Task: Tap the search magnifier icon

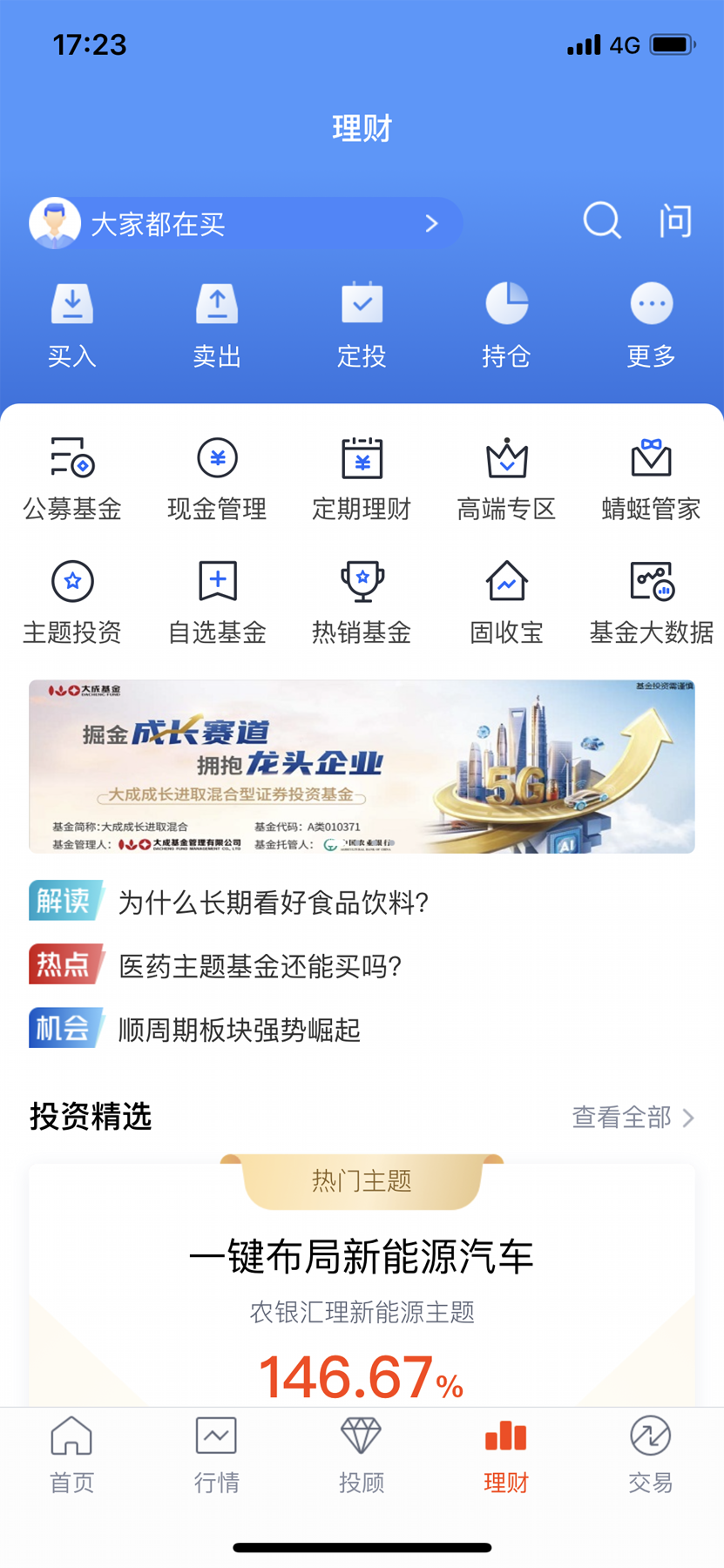Action: point(601,222)
